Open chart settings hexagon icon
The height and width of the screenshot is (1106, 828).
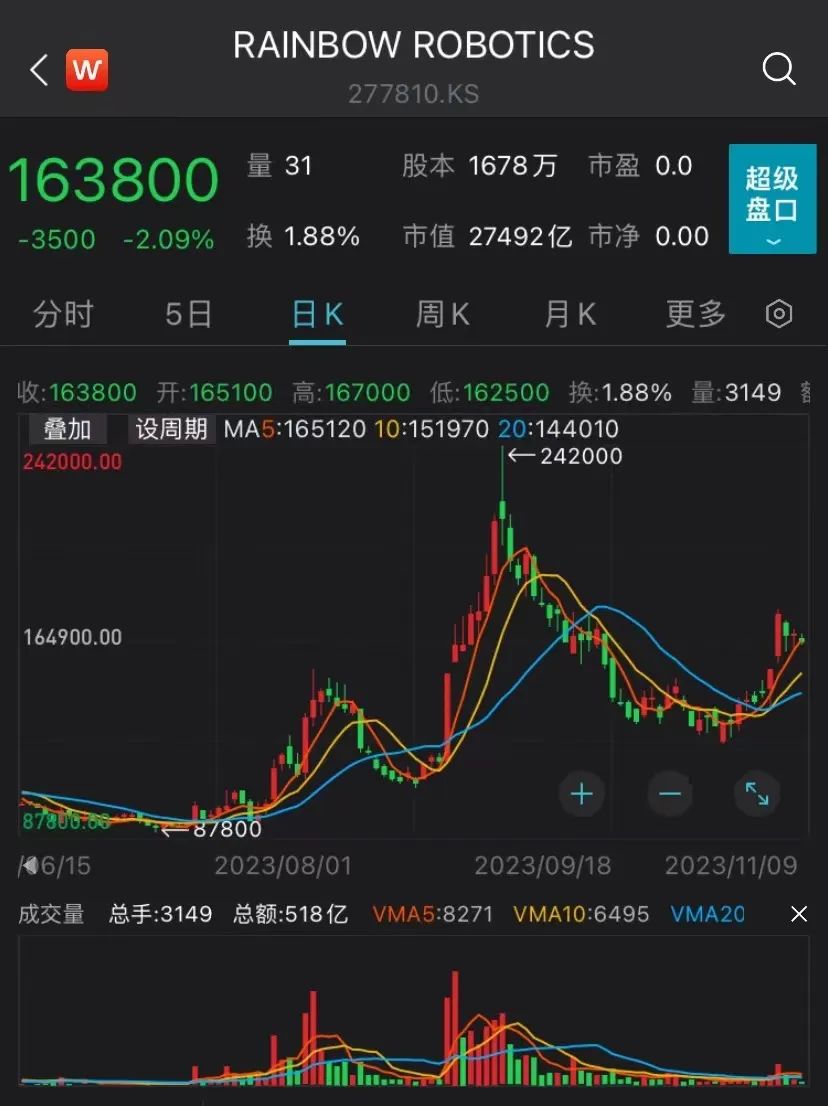pyautogui.click(x=779, y=314)
